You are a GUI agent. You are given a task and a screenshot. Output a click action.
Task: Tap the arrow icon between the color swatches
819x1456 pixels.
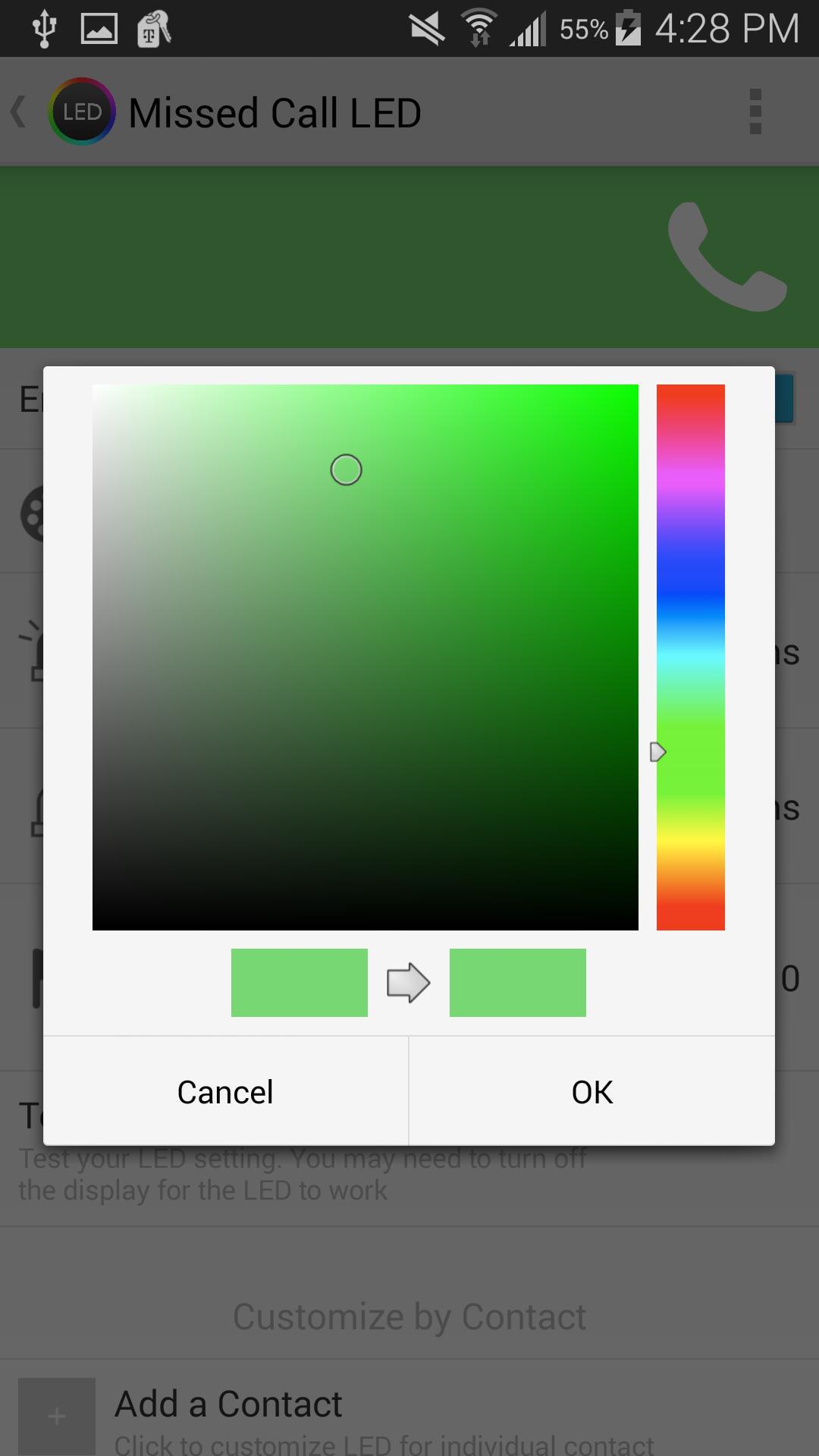tap(408, 982)
